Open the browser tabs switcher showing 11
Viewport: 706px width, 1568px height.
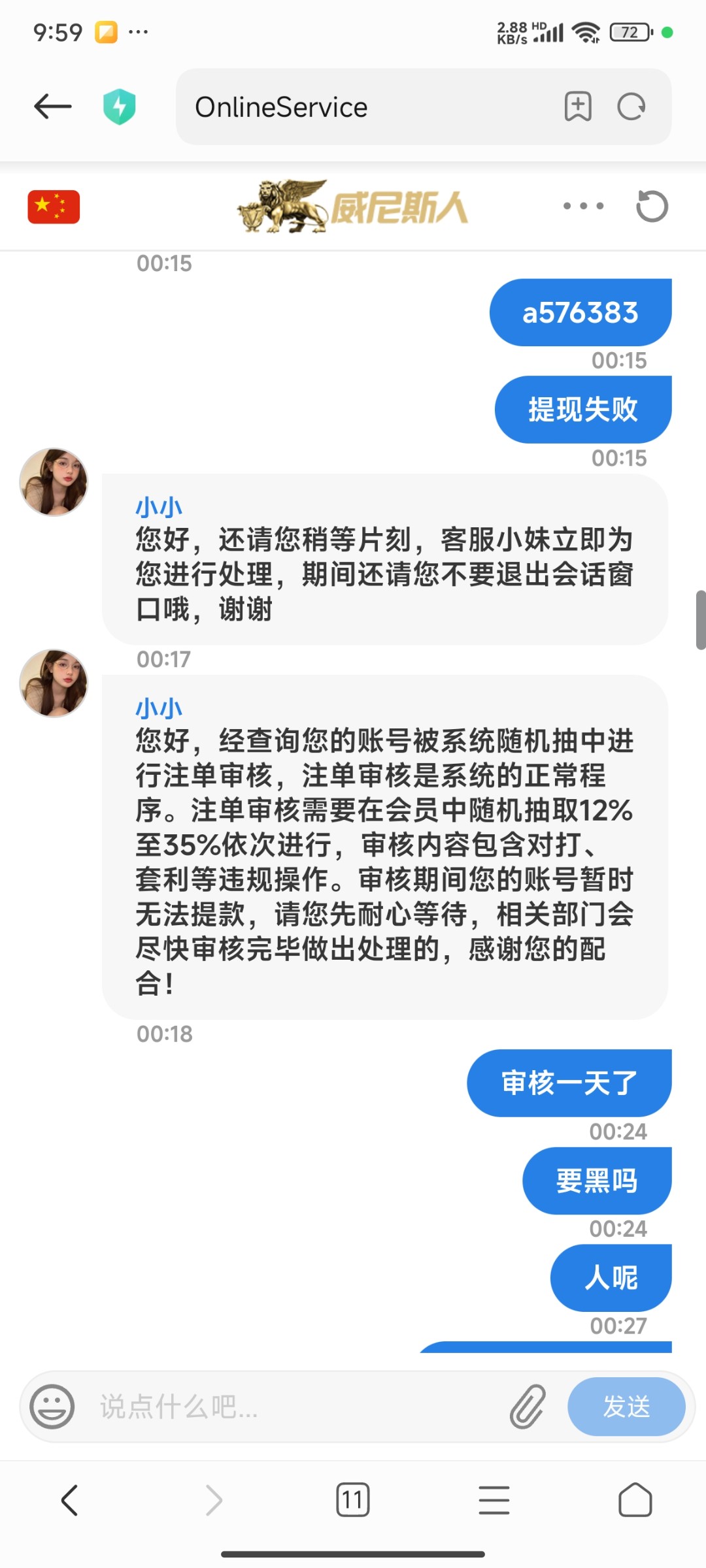point(352,1499)
